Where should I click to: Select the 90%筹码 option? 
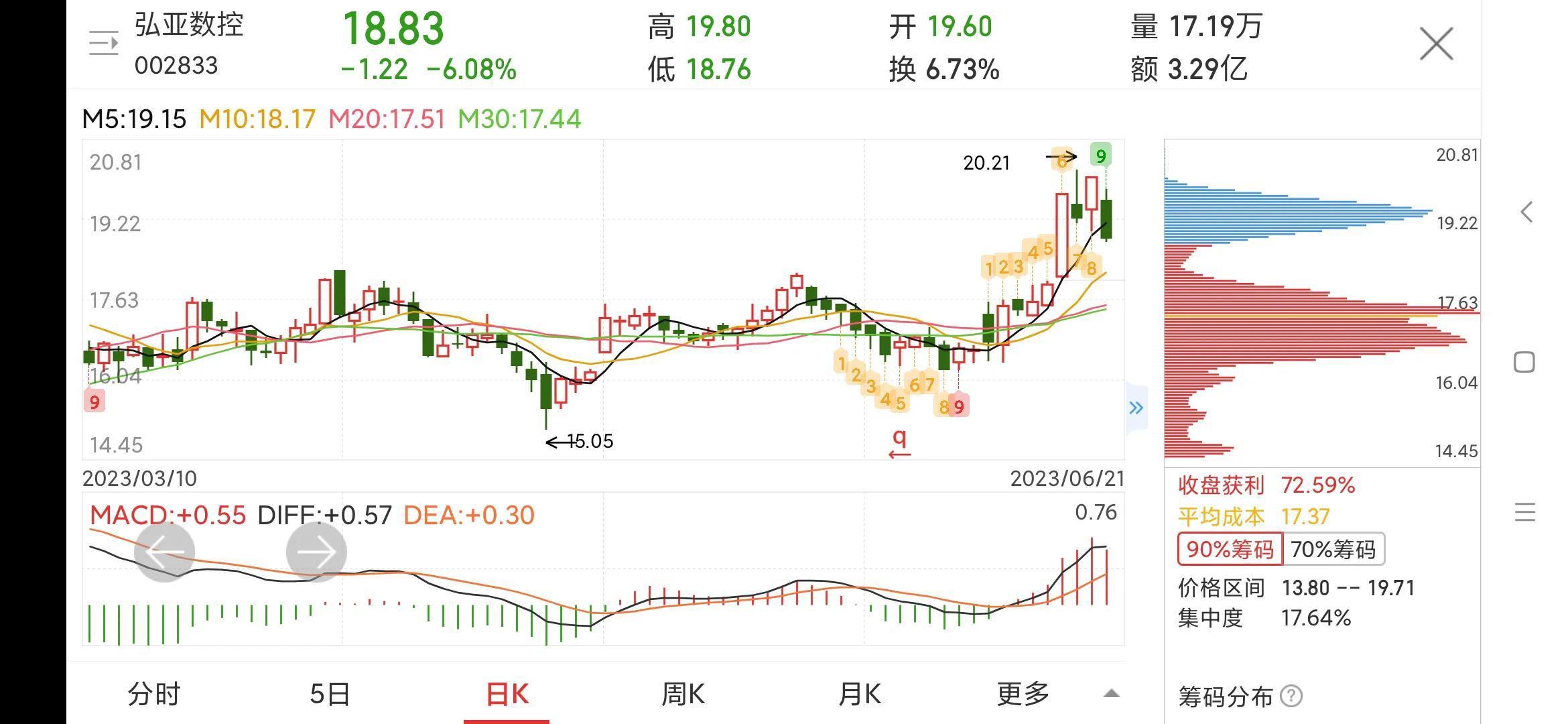click(x=1230, y=550)
